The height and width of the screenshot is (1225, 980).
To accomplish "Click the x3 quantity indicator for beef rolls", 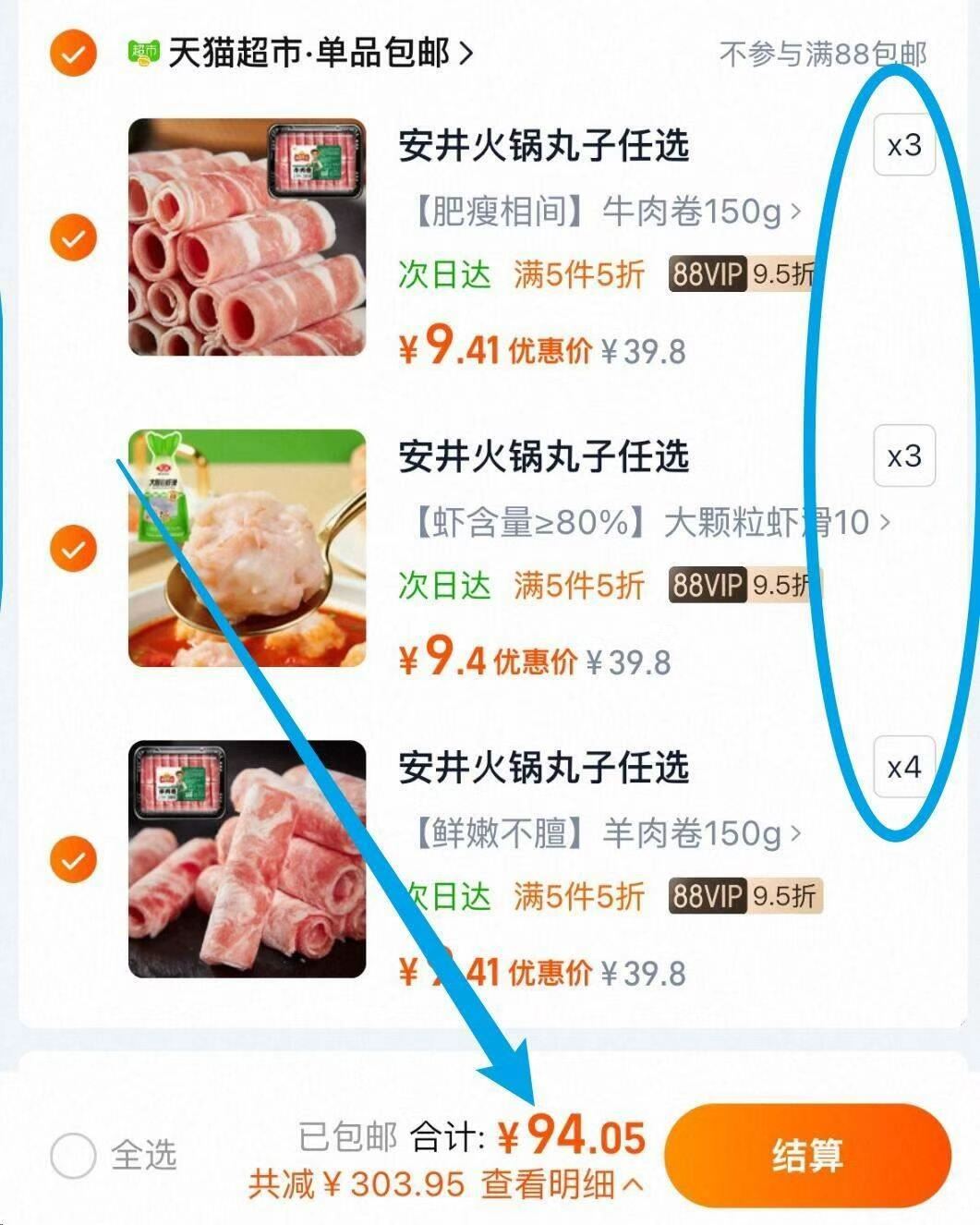I will (902, 145).
